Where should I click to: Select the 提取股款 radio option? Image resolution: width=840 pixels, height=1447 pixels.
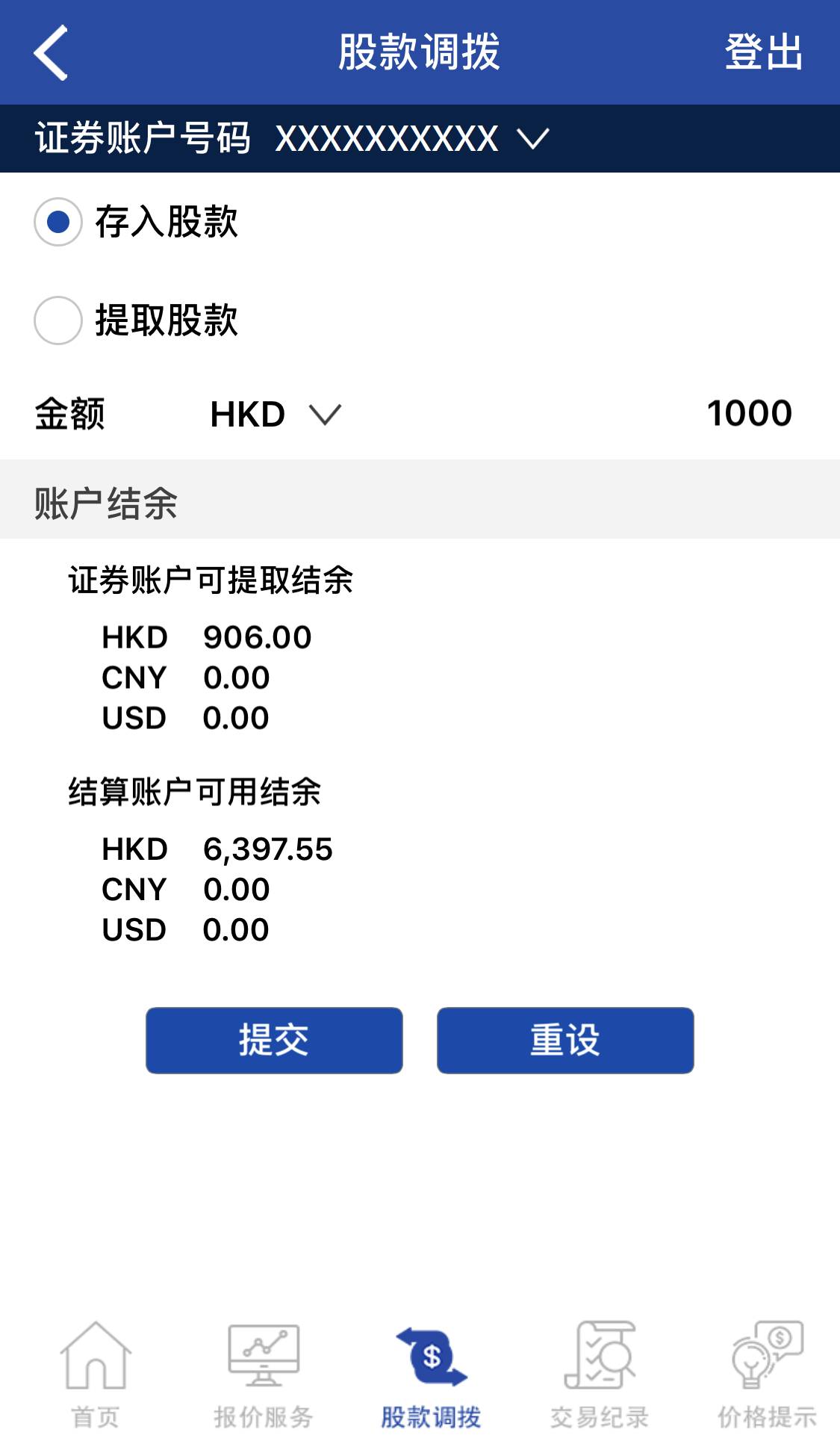tap(58, 320)
